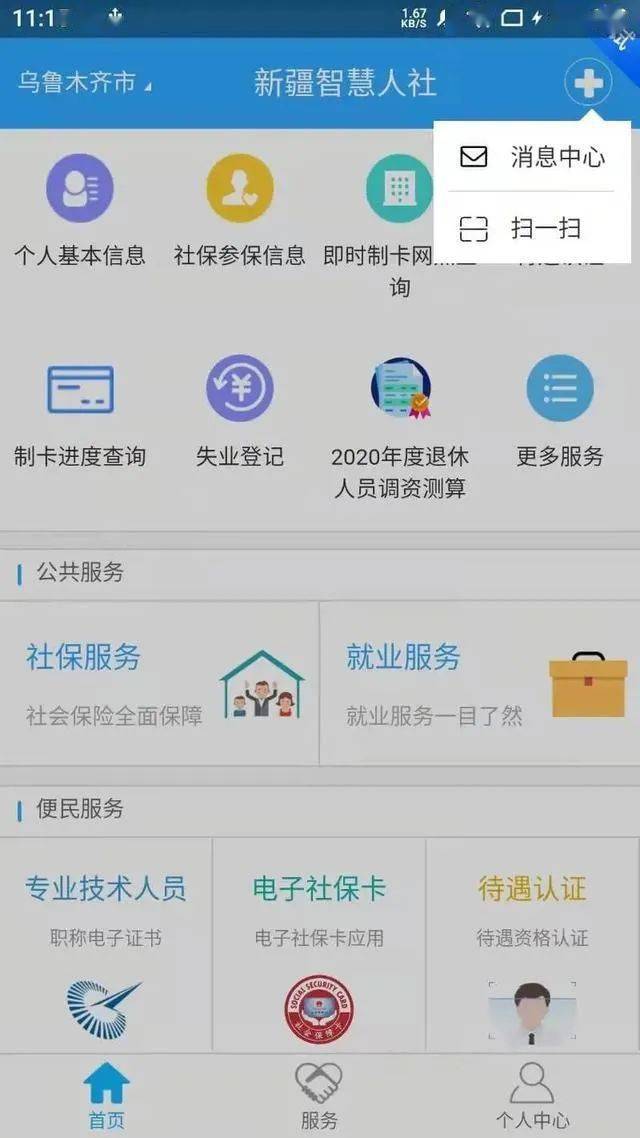Change city from 乌鲁木齐市 dropdown
Screen dimensions: 640x1138
85,83
